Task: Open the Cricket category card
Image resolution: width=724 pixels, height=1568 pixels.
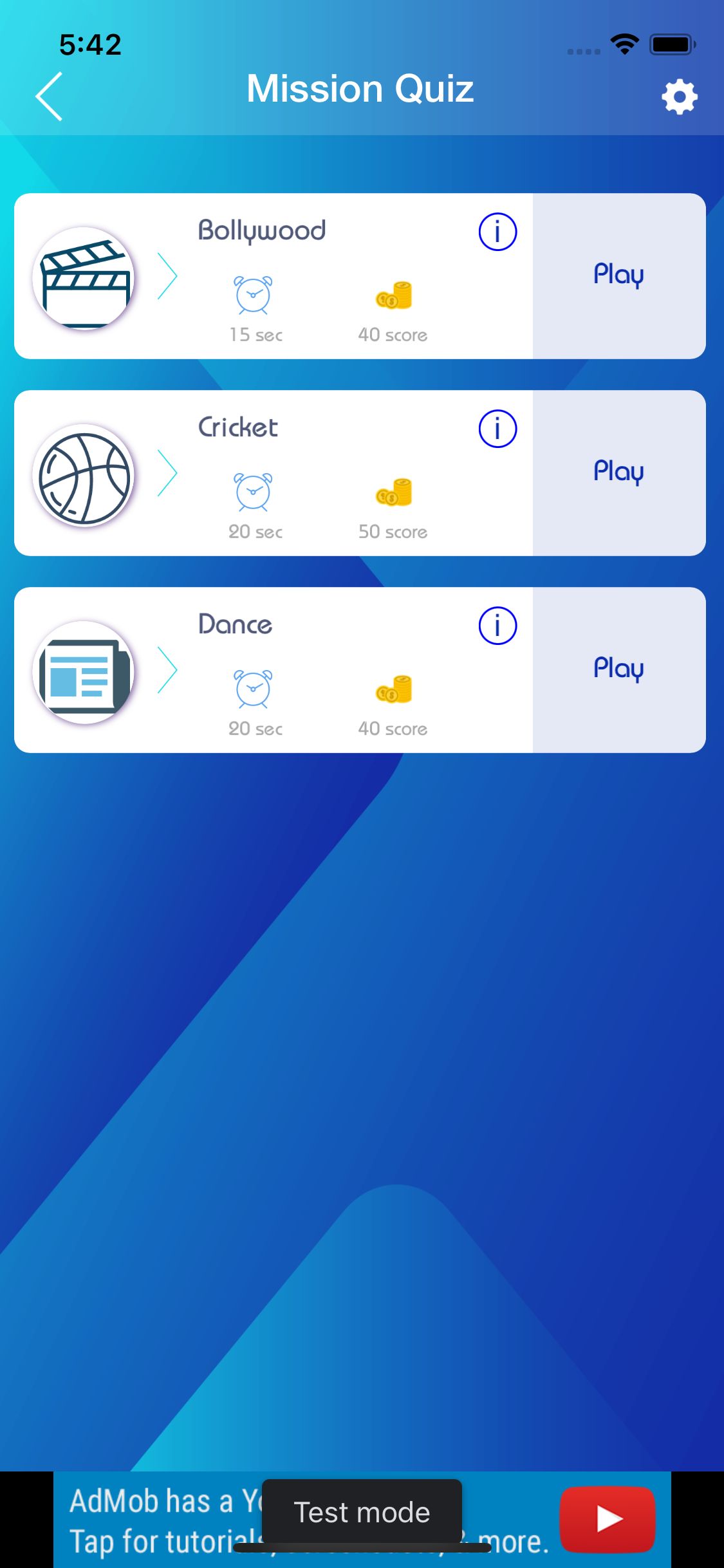Action: tap(274, 473)
